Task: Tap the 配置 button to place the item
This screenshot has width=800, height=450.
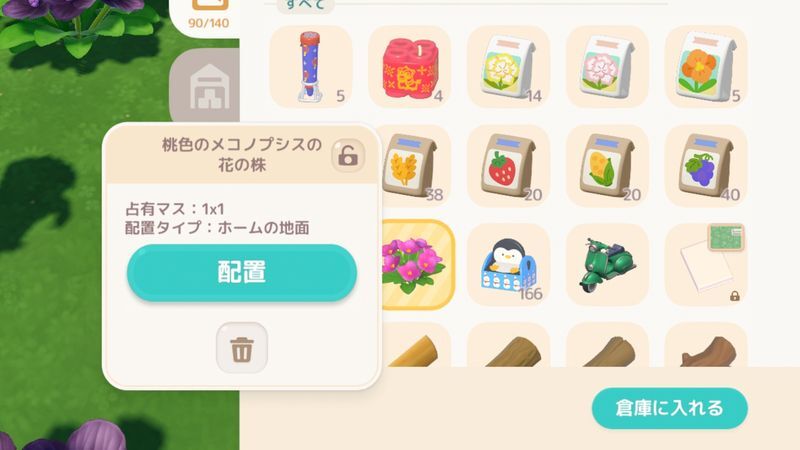Action: tap(241, 271)
